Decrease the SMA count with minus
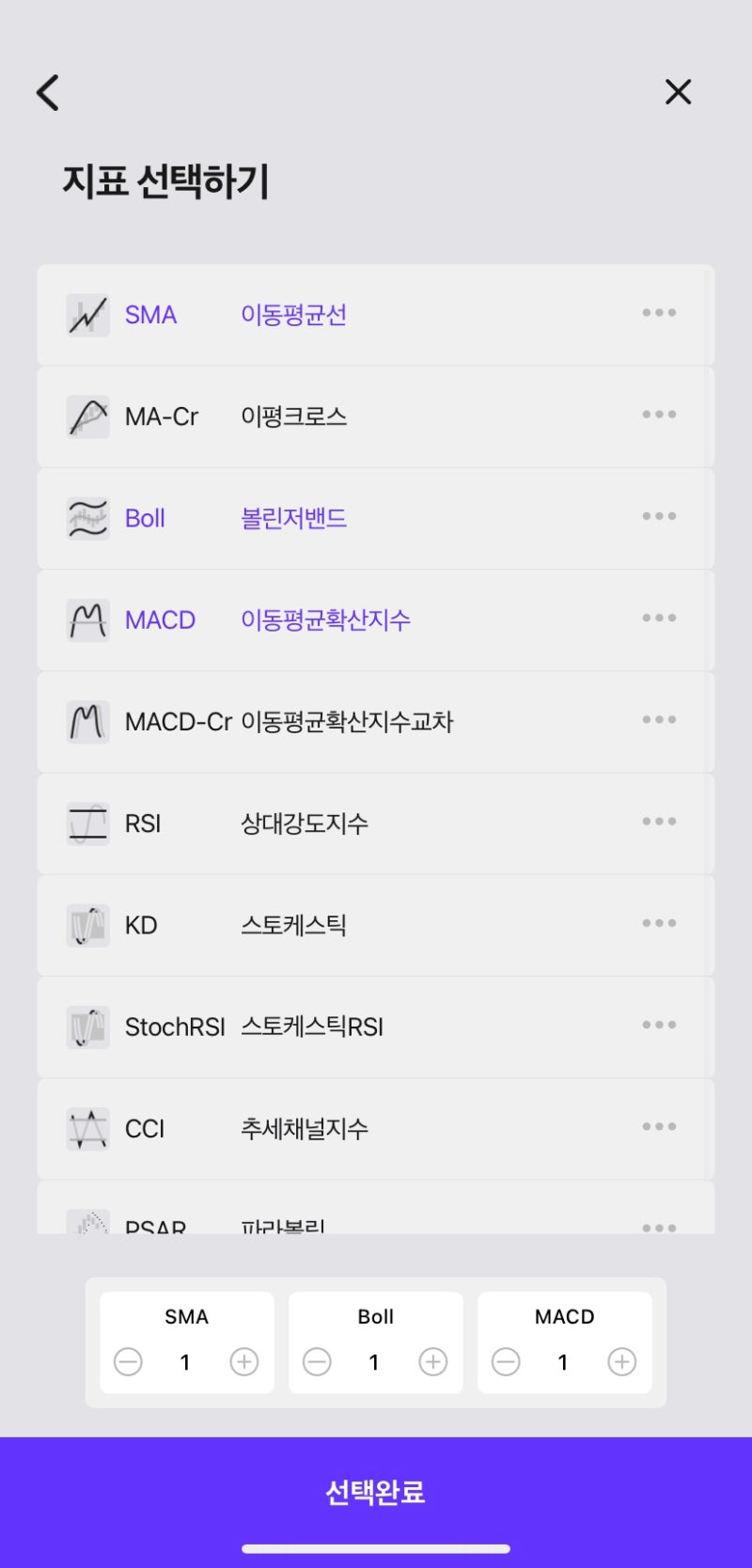The height and width of the screenshot is (1568, 752). tap(128, 1361)
